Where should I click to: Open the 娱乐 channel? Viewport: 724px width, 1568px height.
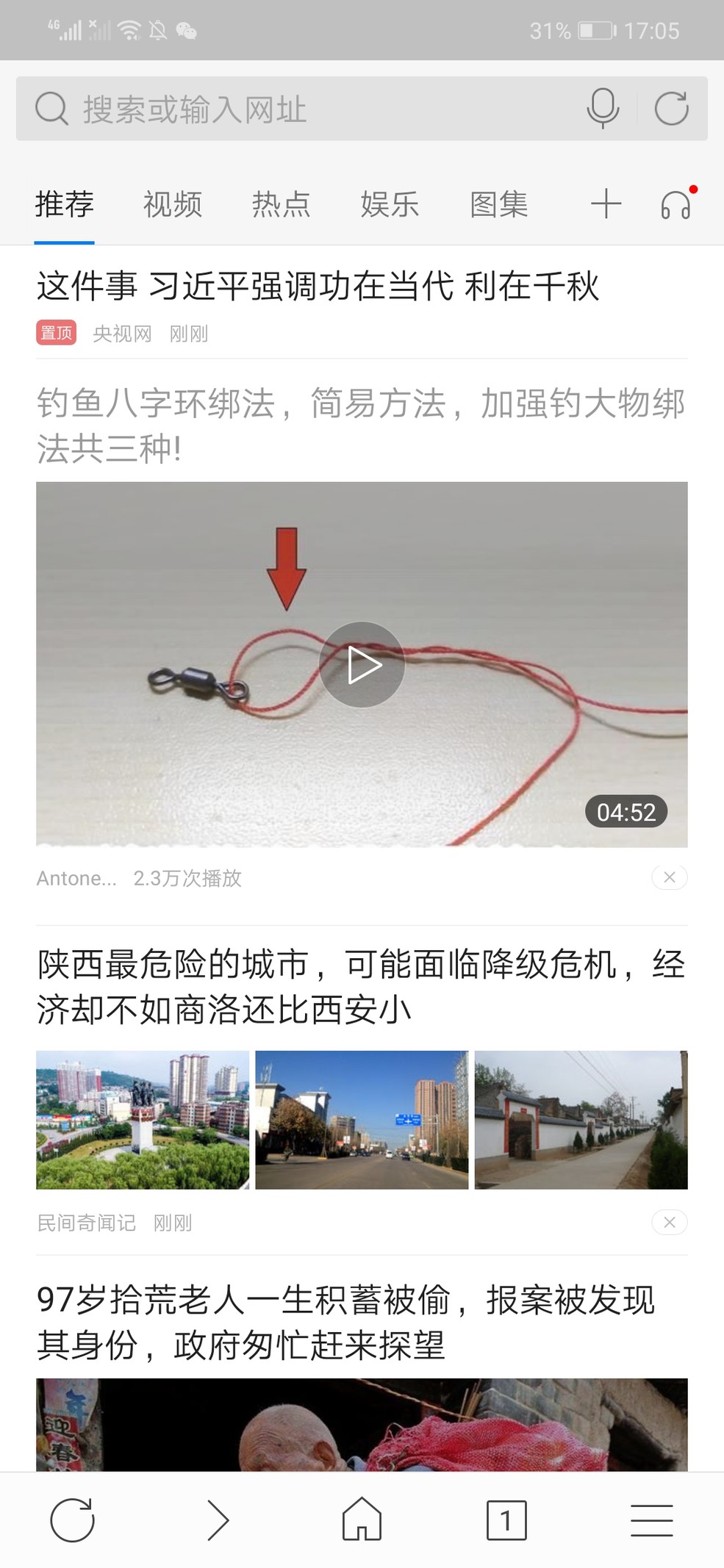pyautogui.click(x=390, y=204)
